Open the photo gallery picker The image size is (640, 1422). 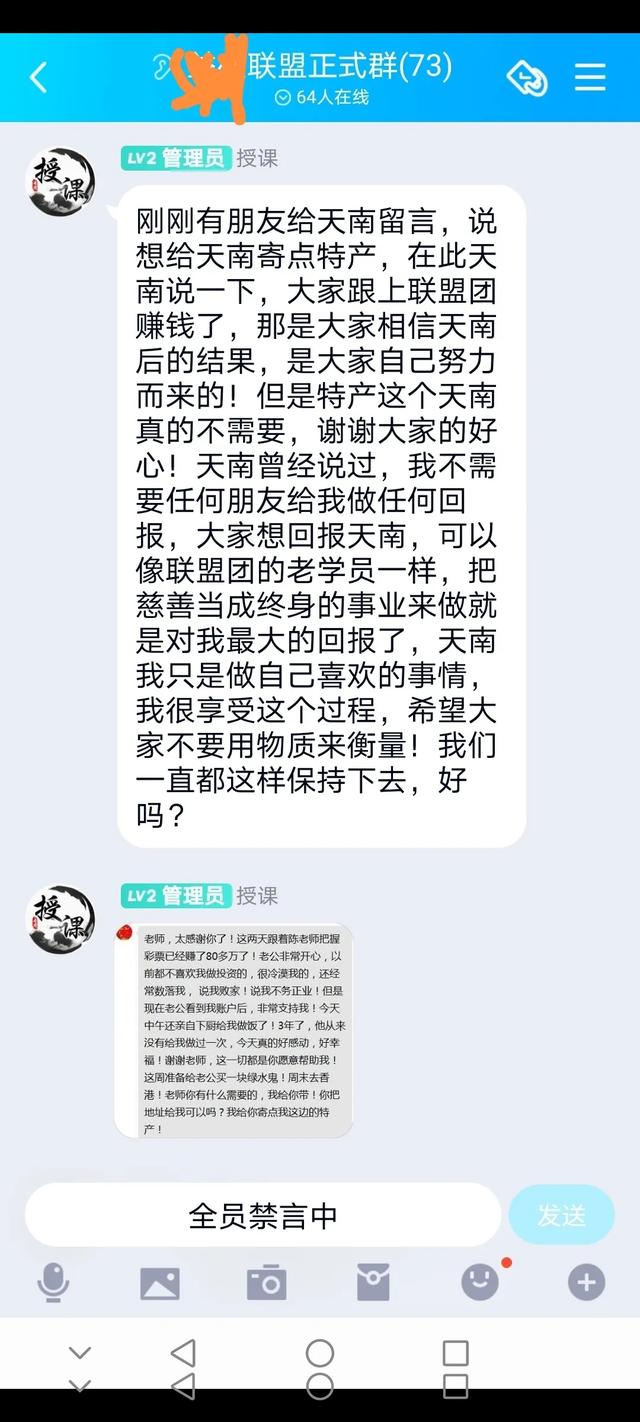point(160,1282)
